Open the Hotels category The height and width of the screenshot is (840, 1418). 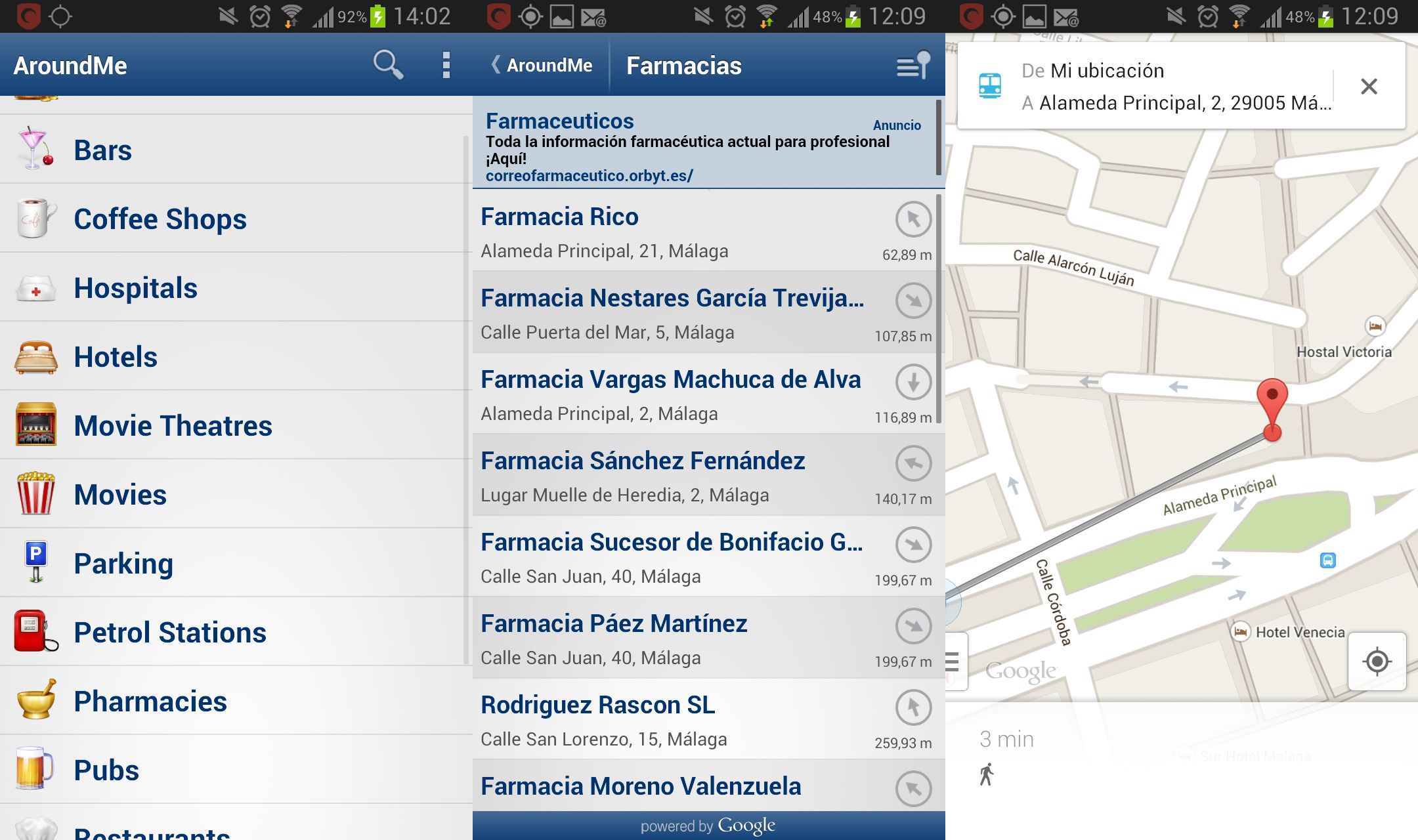coord(116,356)
